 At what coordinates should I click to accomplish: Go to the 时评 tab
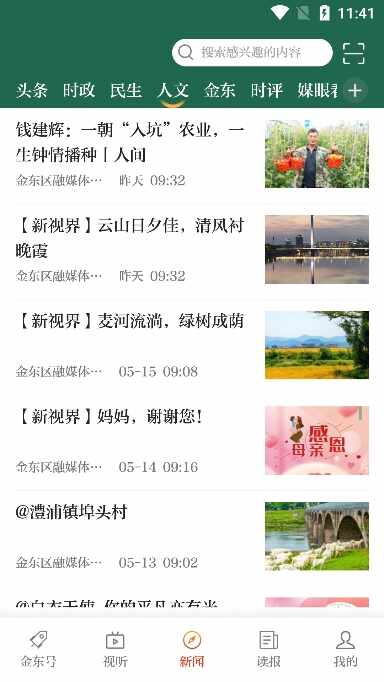click(x=267, y=90)
